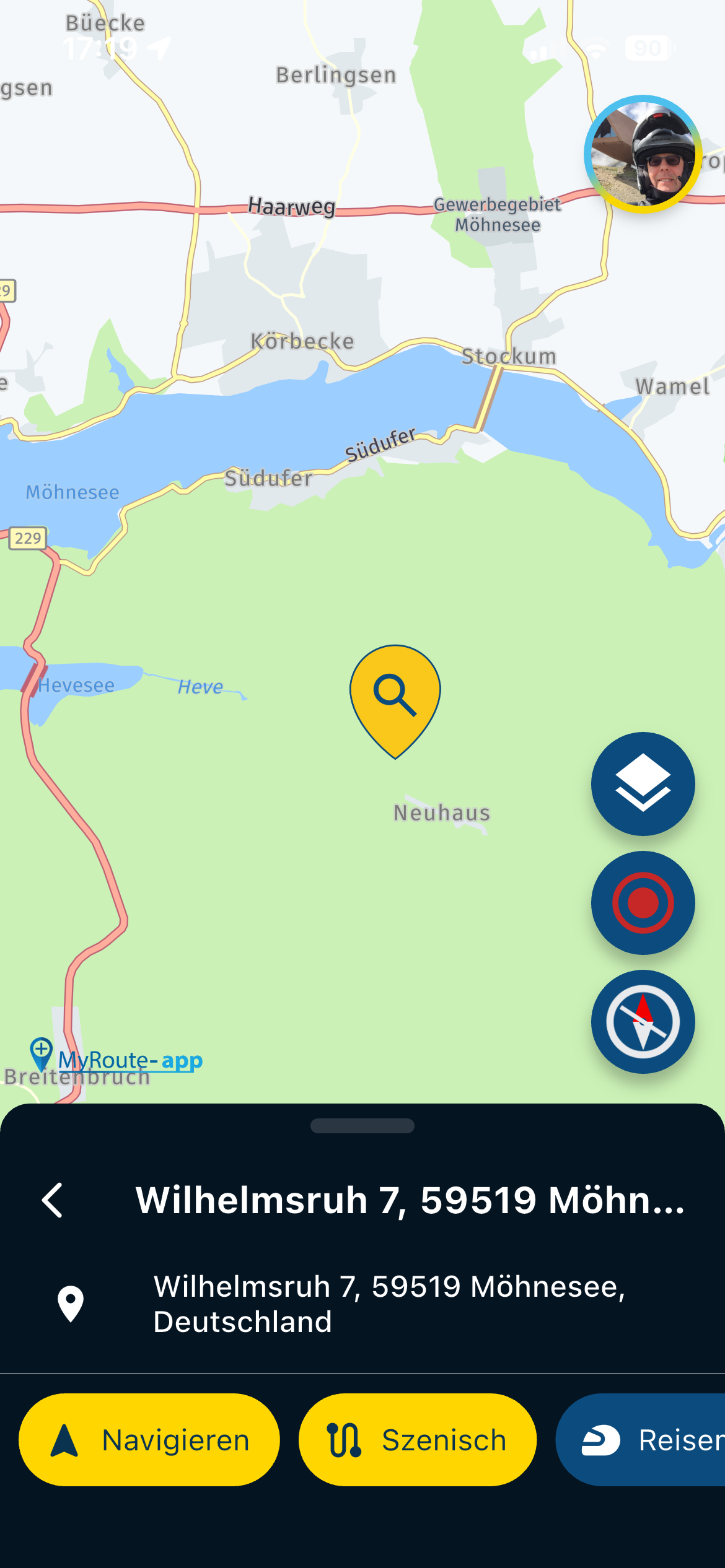Start navigation with Navigieren
The image size is (725, 1568).
pyautogui.click(x=149, y=1440)
